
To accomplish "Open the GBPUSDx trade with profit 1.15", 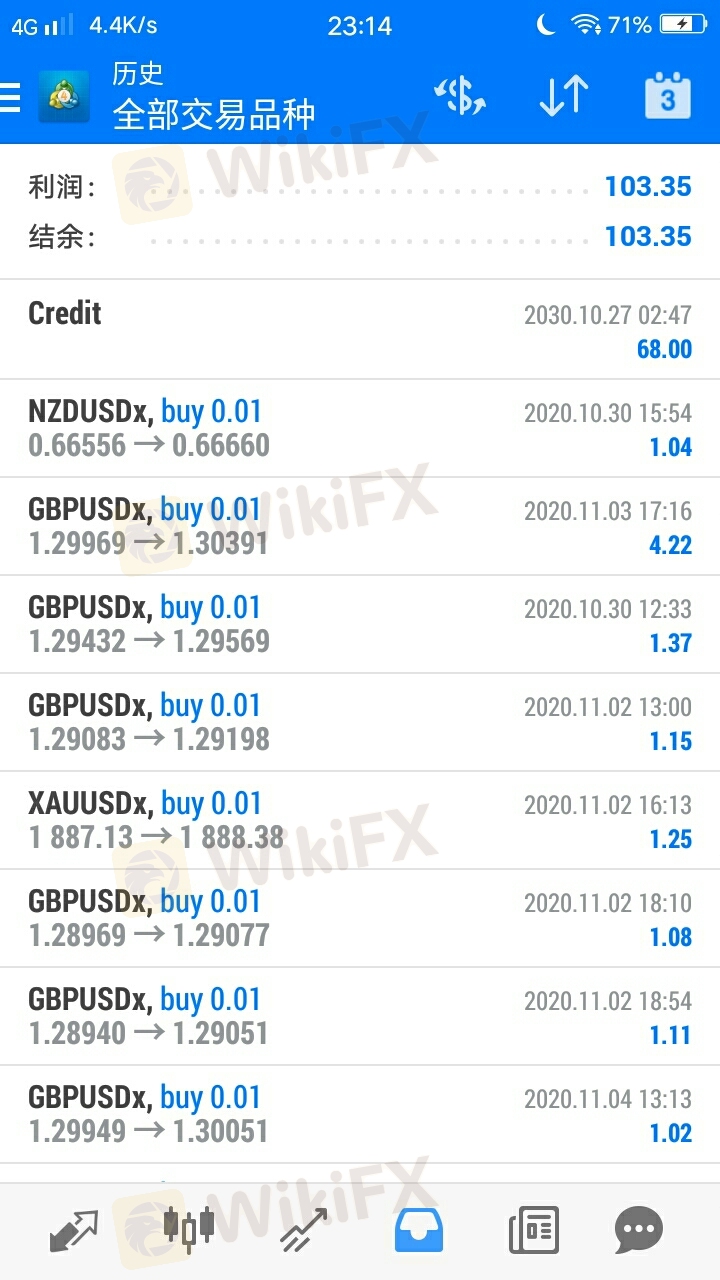I will tap(360, 722).
